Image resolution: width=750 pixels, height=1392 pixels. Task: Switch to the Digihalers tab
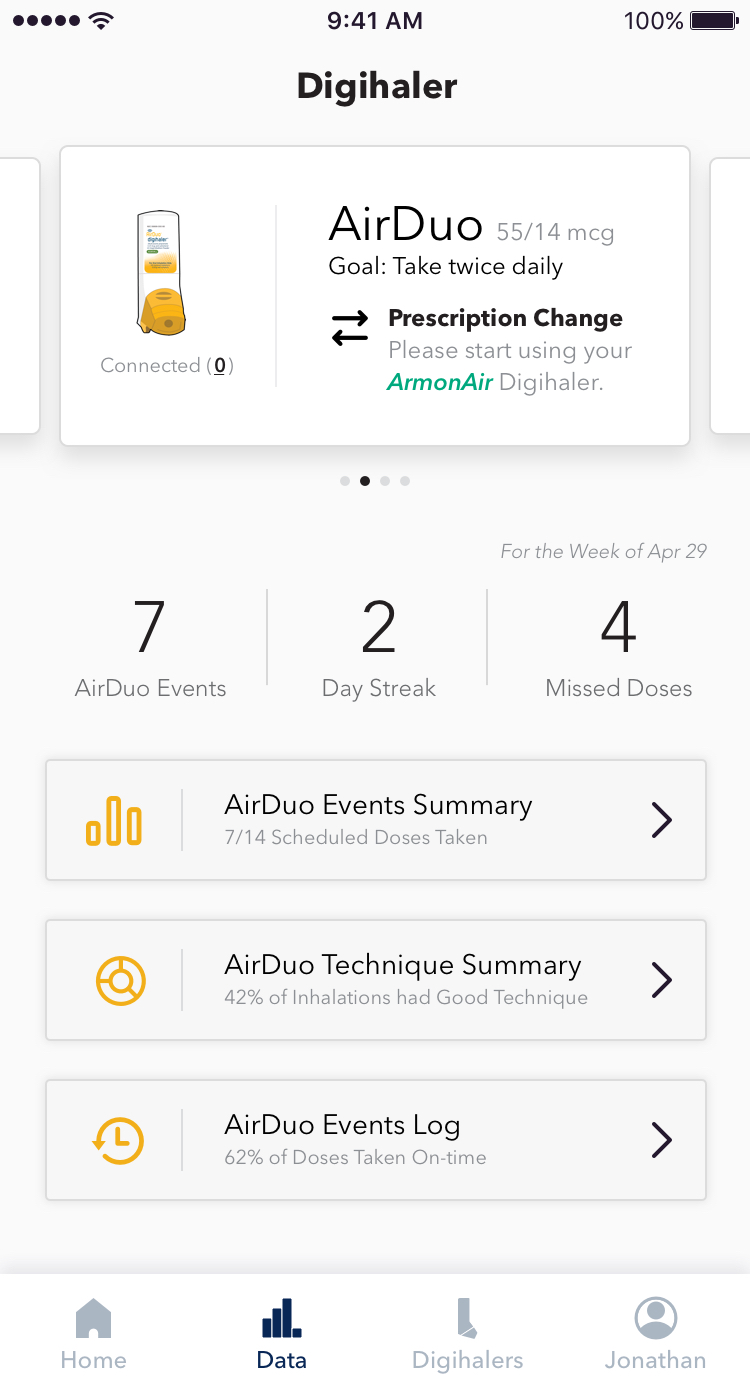click(x=468, y=1334)
